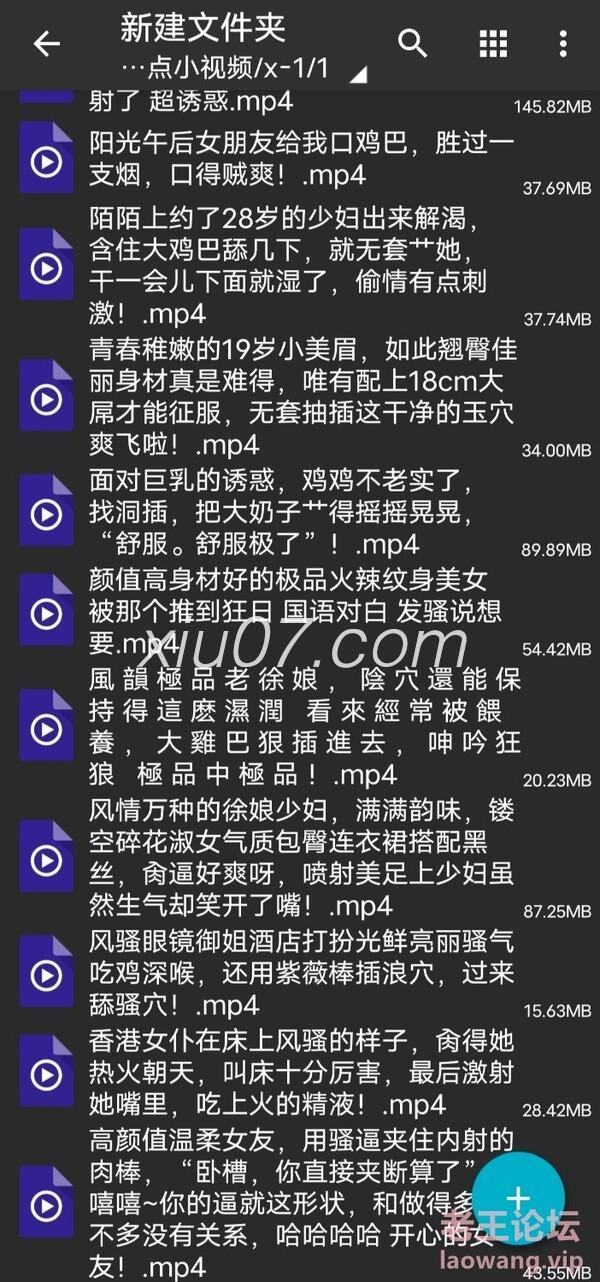The image size is (600, 1282).
Task: Switch the folder to grid view
Action: point(493,43)
